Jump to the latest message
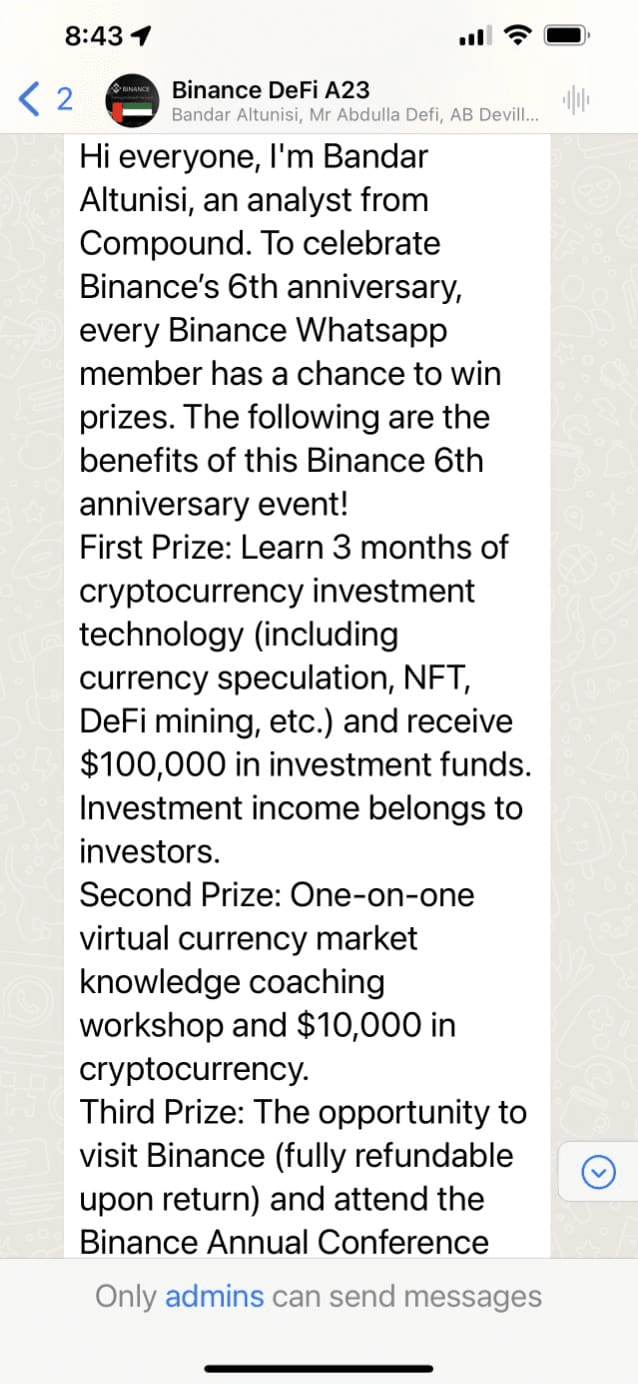Viewport: 638px width, 1384px height. point(598,1171)
